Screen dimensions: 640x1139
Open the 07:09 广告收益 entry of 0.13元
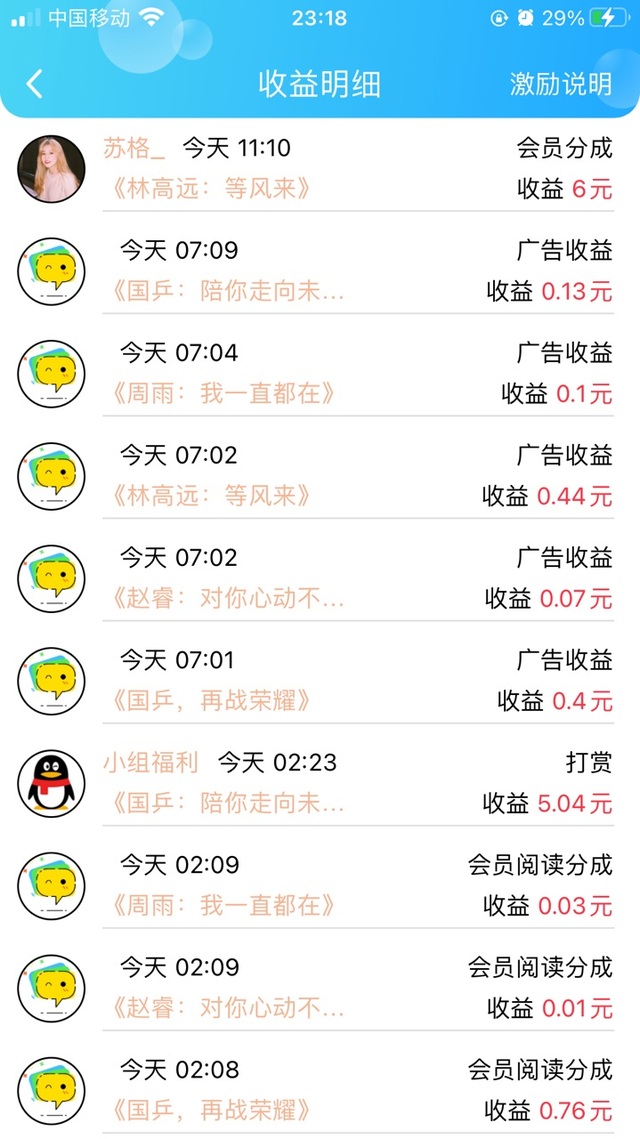[357, 271]
